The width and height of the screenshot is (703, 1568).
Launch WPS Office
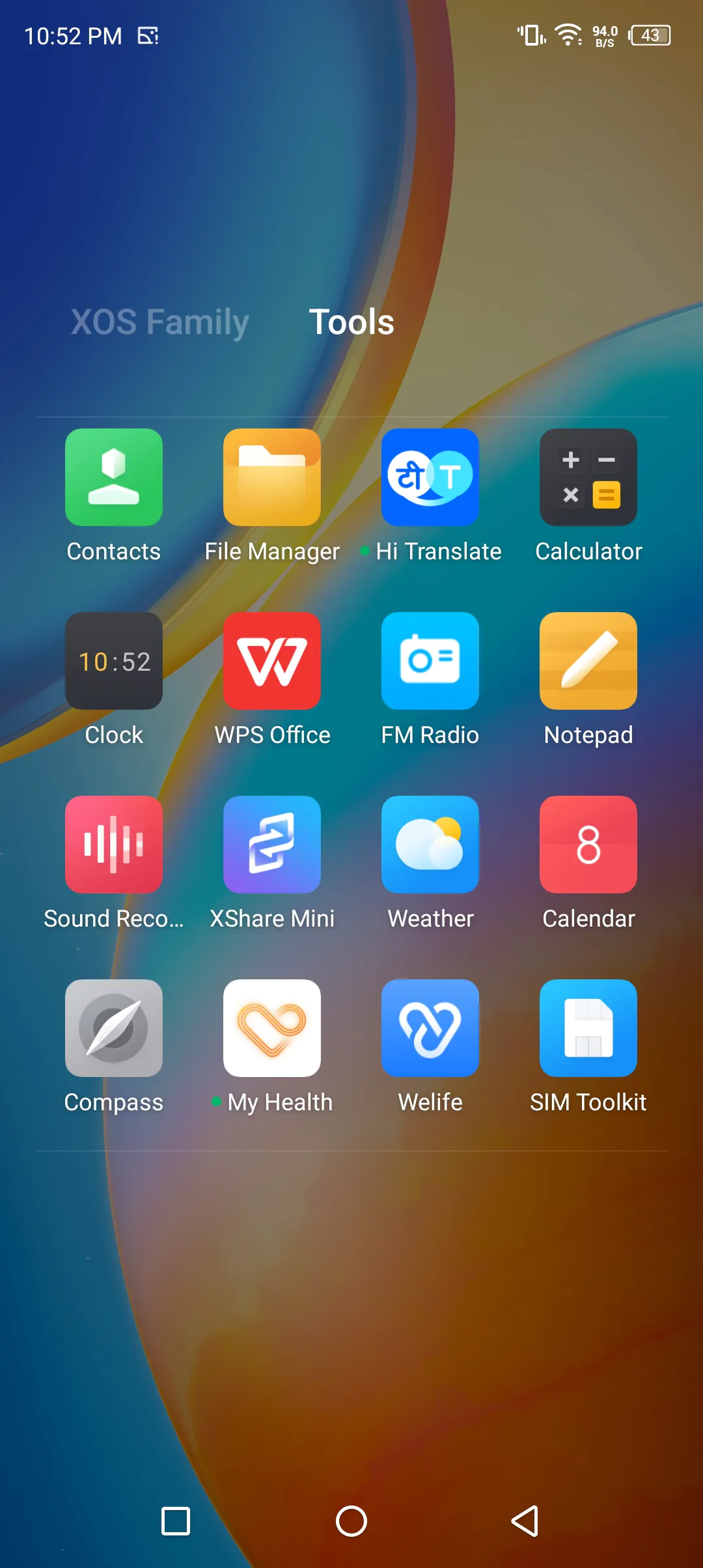pyautogui.click(x=272, y=661)
